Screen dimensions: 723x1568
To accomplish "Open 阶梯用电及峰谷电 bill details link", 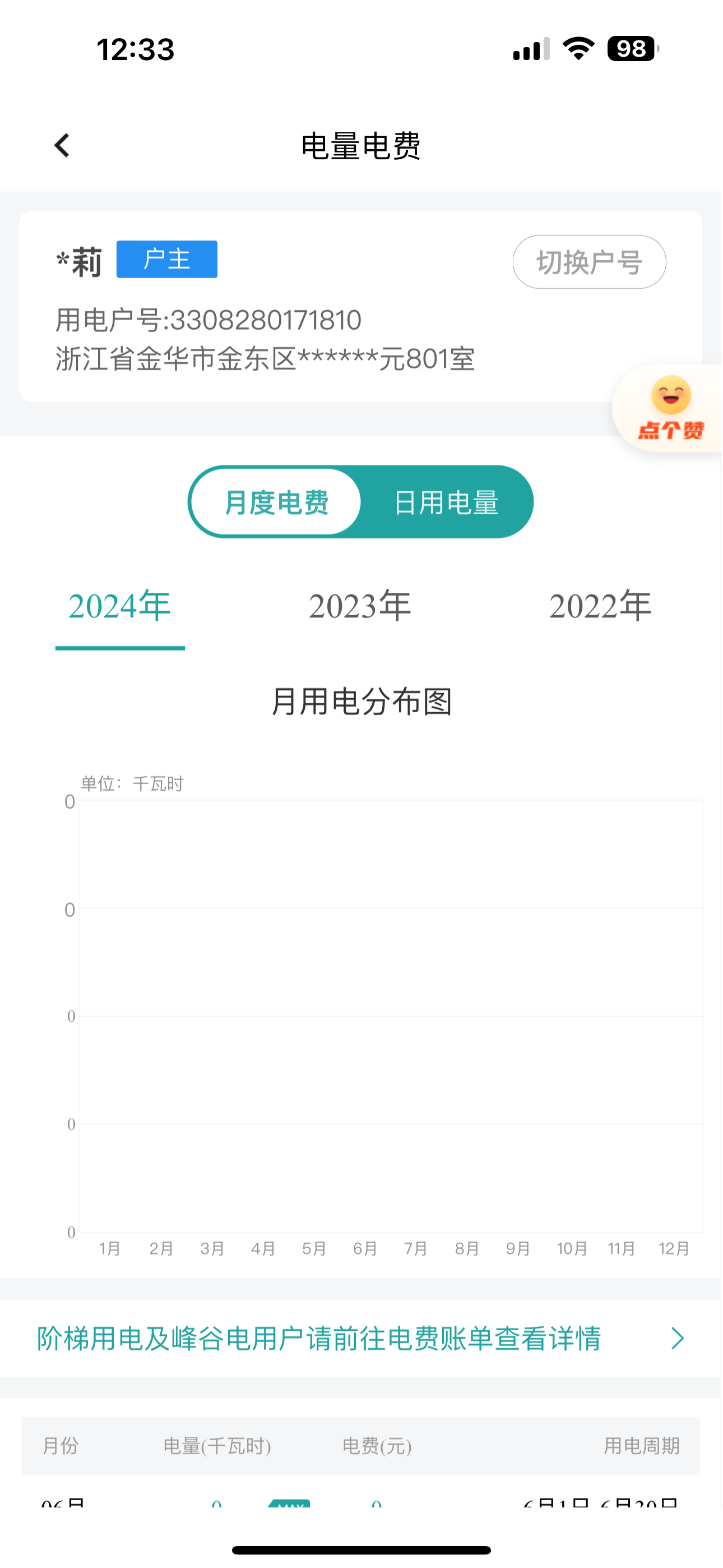I will [360, 1339].
